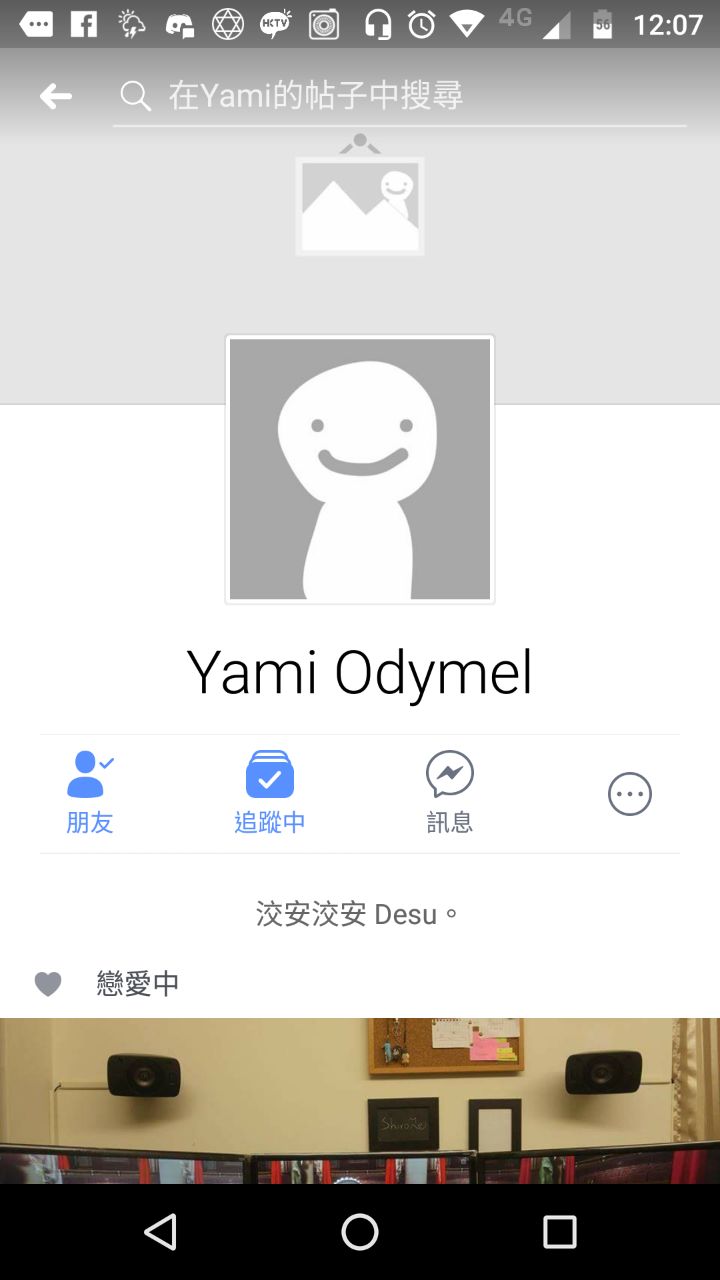720x1280 pixels.
Task: Toggle the 追蹤中 following button
Action: 270,793
